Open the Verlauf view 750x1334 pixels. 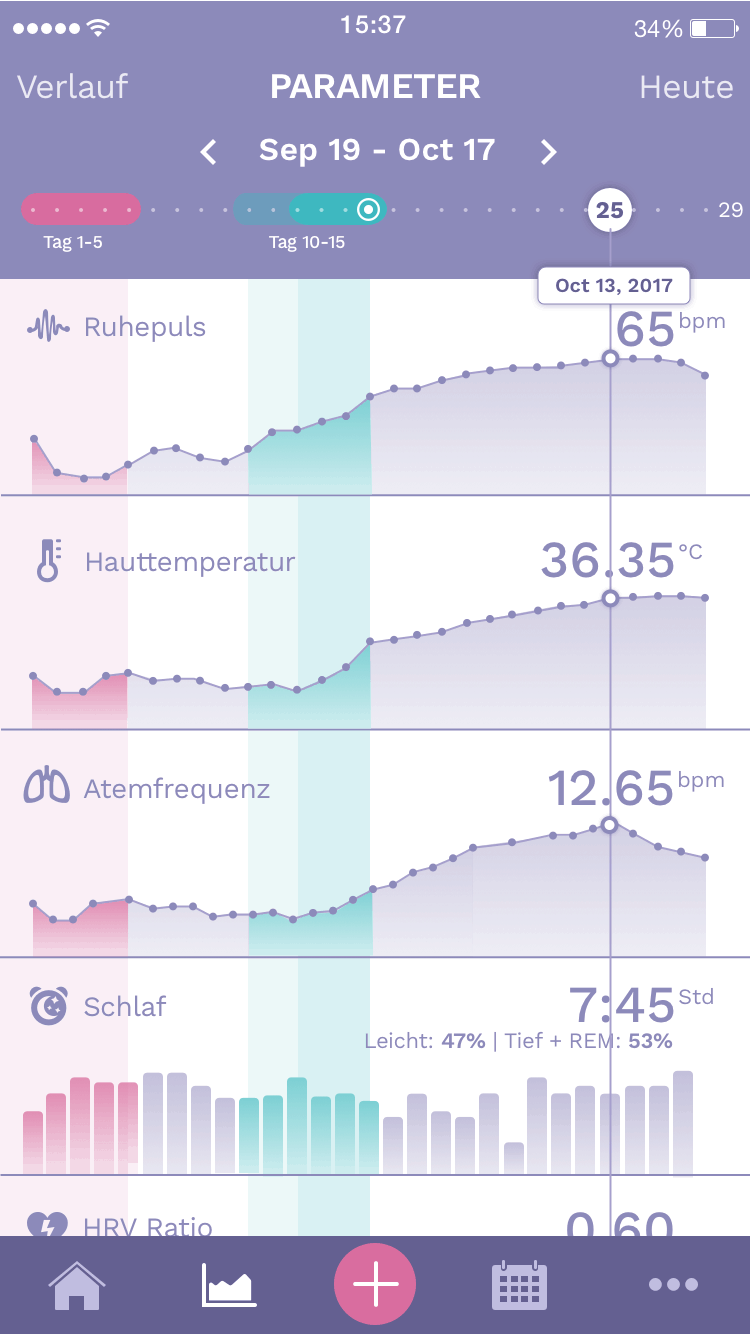(73, 87)
